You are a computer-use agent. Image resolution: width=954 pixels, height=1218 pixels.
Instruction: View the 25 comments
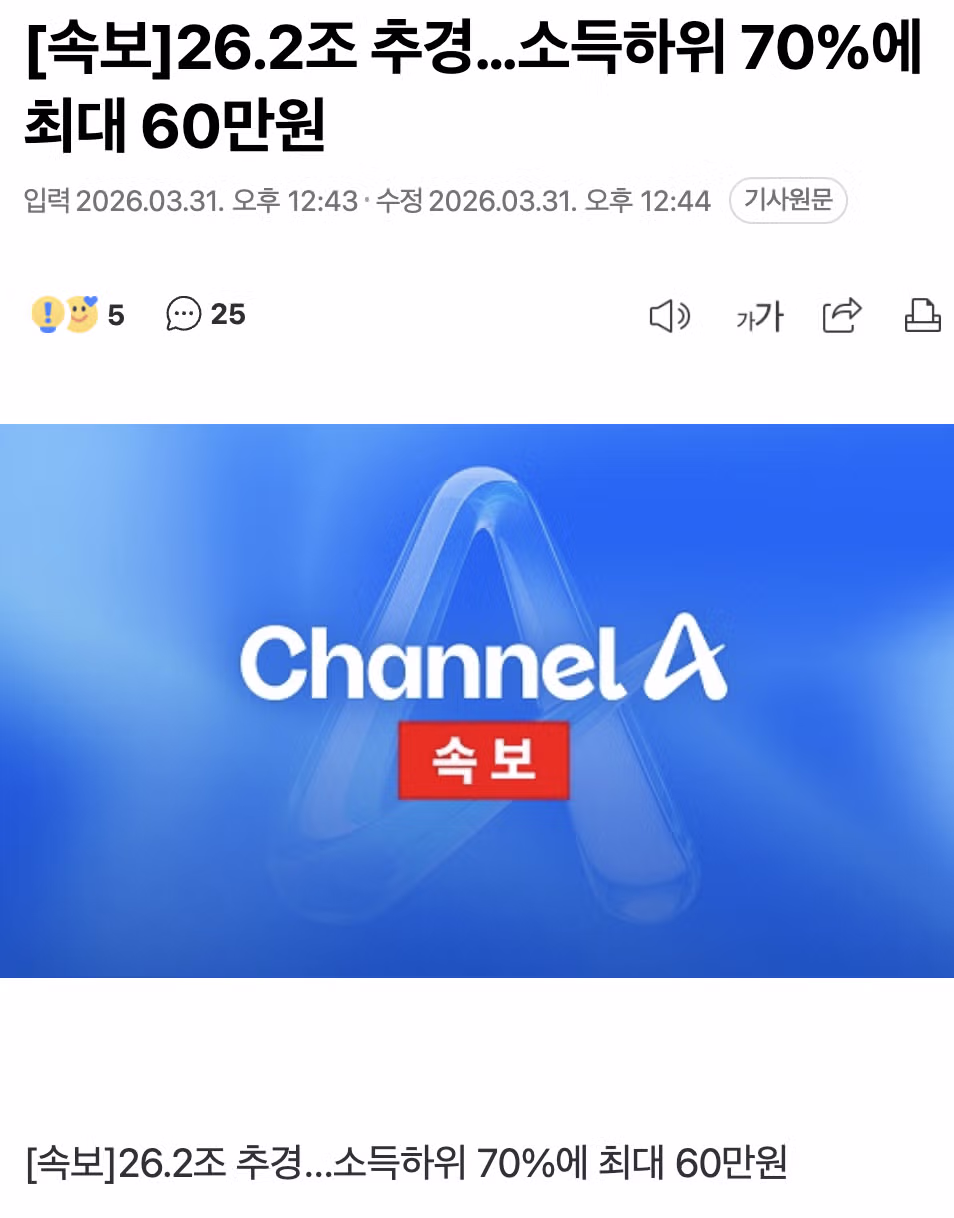206,315
